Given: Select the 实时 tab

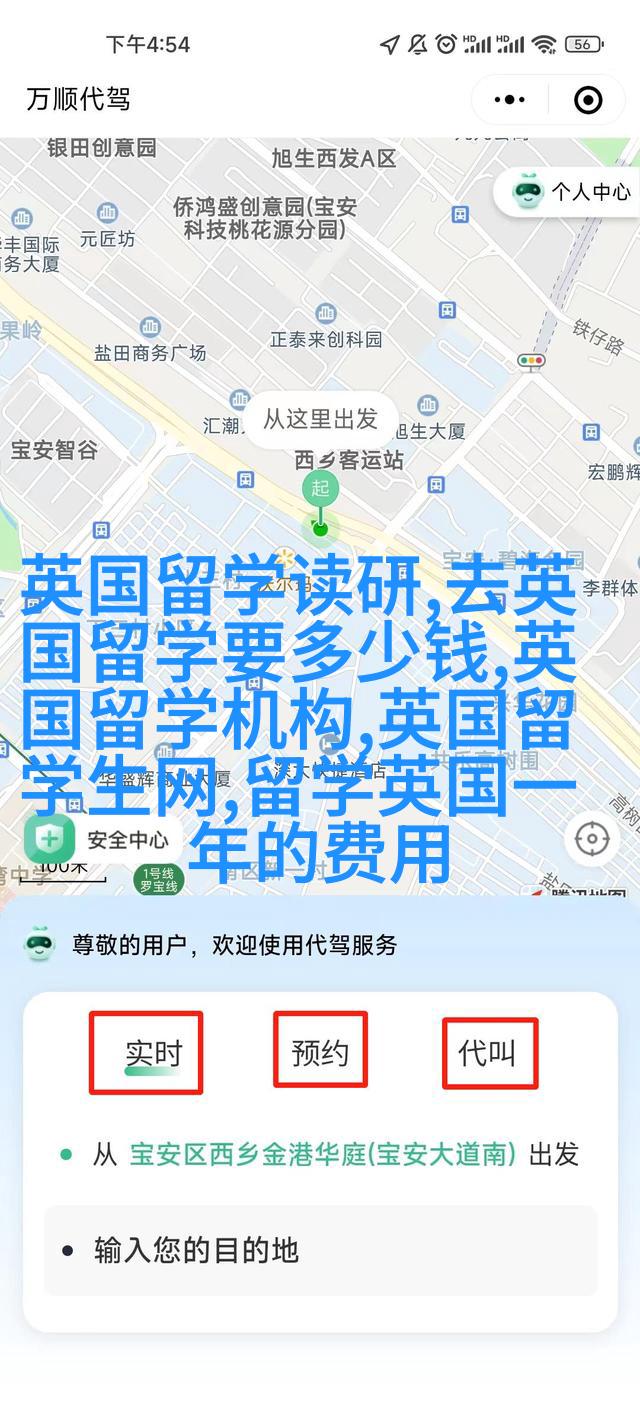Looking at the screenshot, I should (x=153, y=1053).
